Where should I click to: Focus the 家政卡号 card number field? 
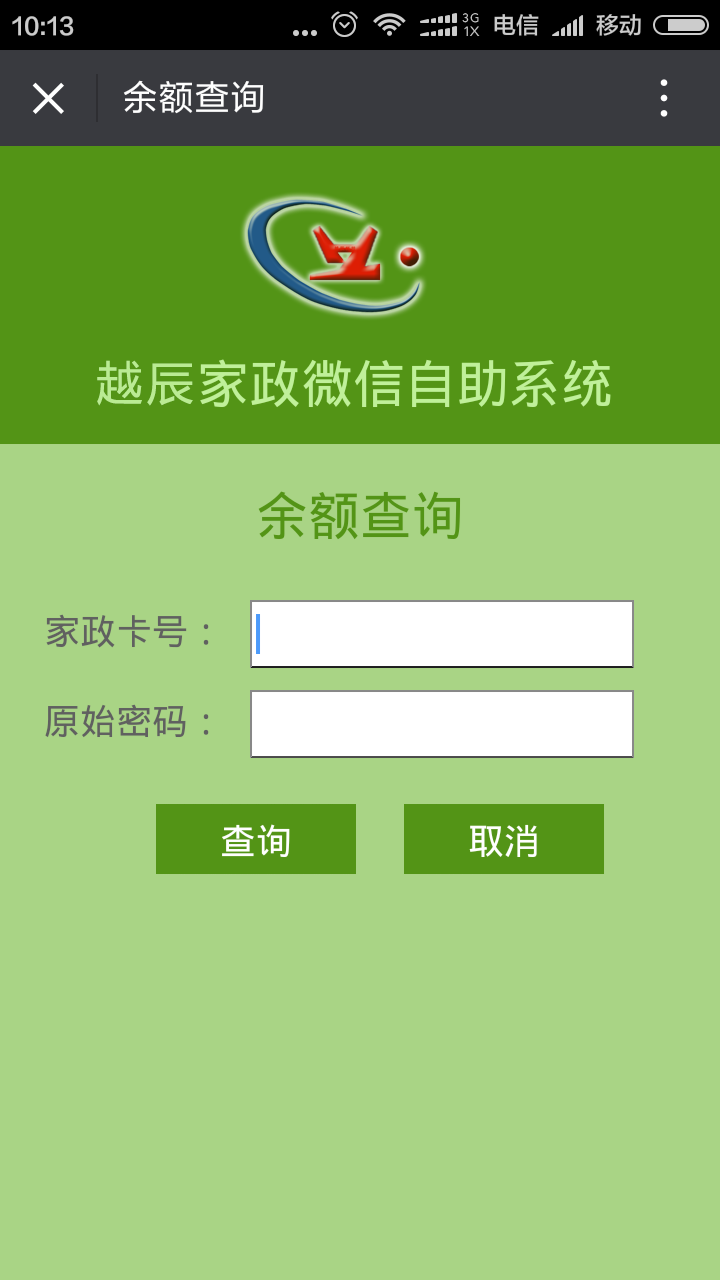tap(441, 633)
